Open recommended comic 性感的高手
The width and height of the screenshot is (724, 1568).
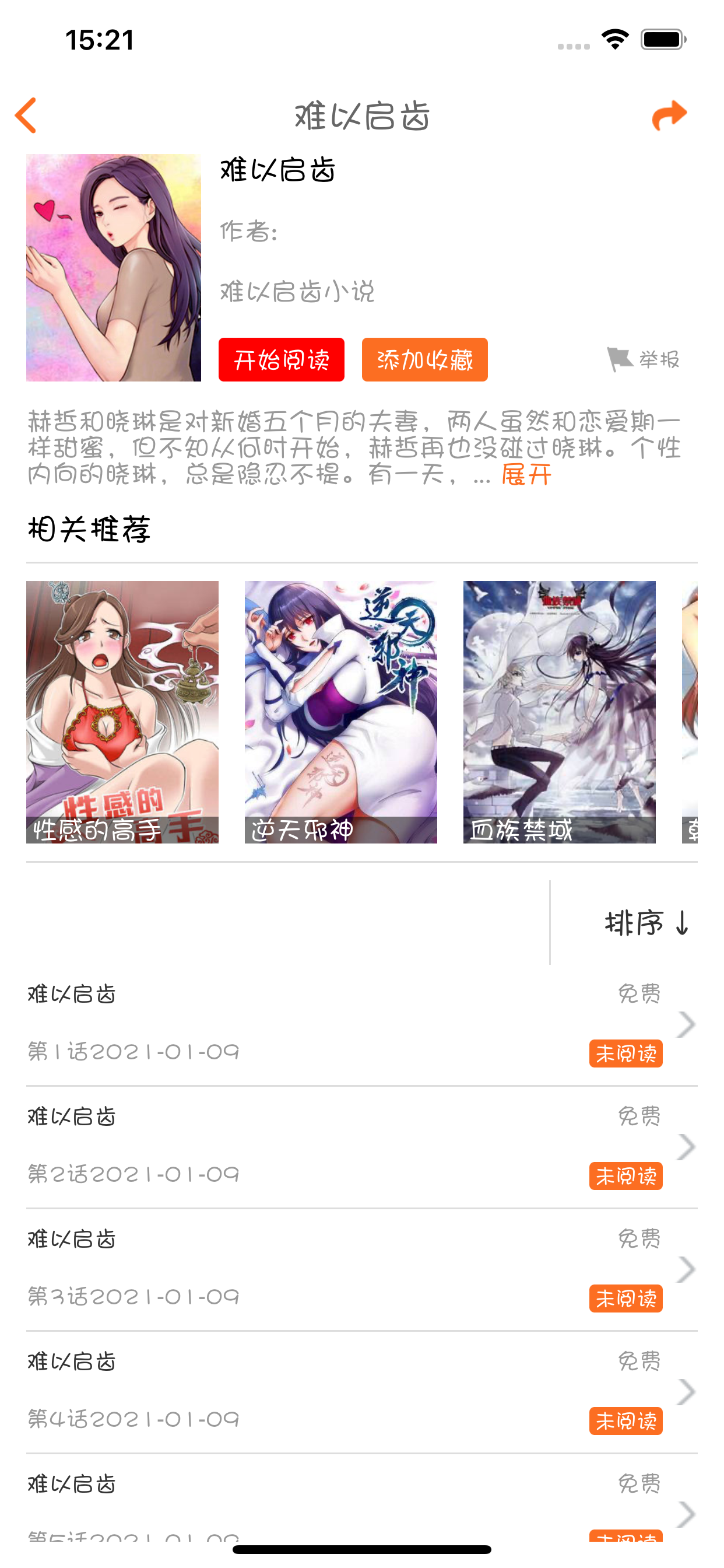pyautogui.click(x=122, y=712)
